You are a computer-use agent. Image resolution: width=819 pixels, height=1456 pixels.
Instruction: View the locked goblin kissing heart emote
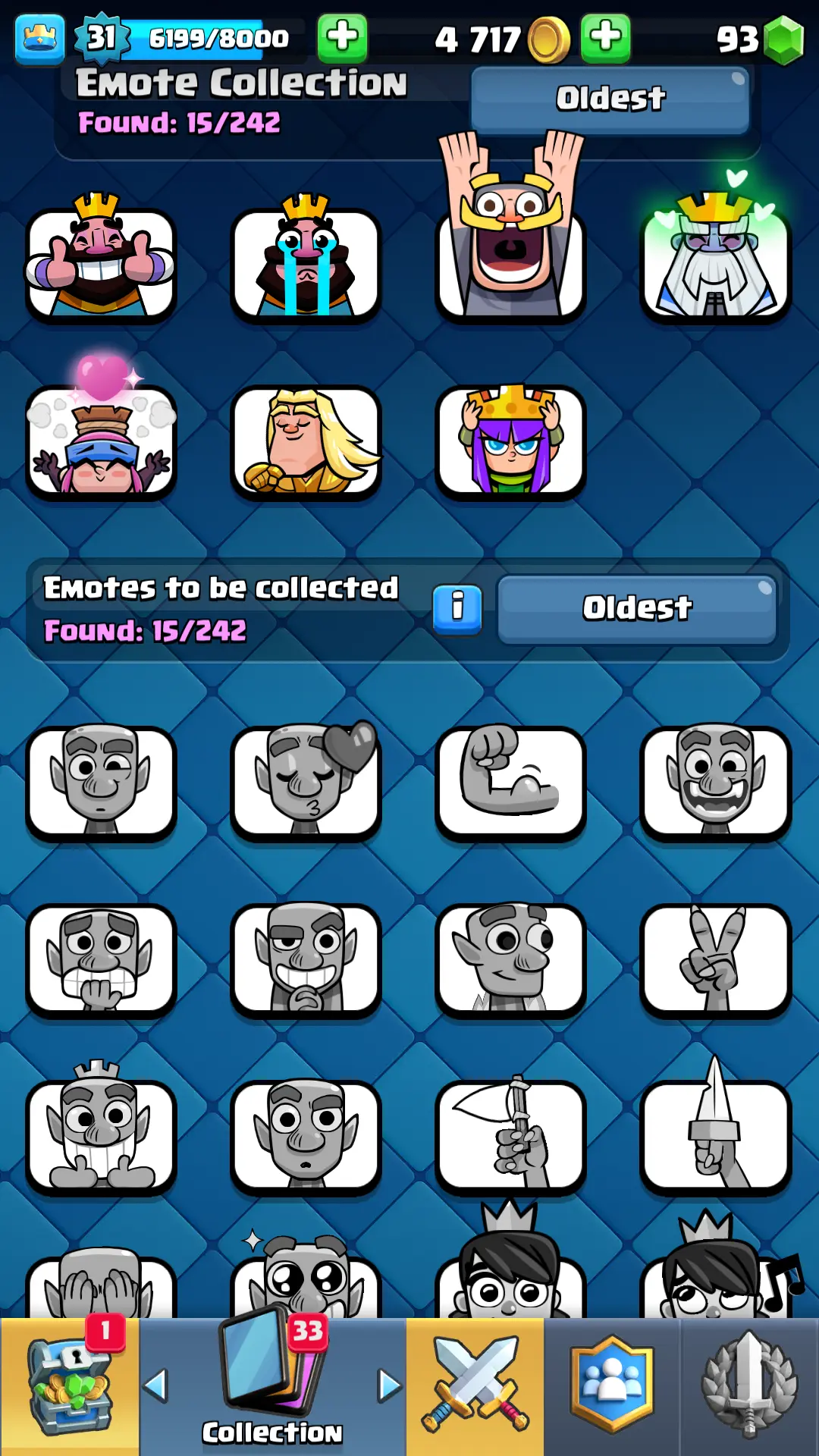306,783
